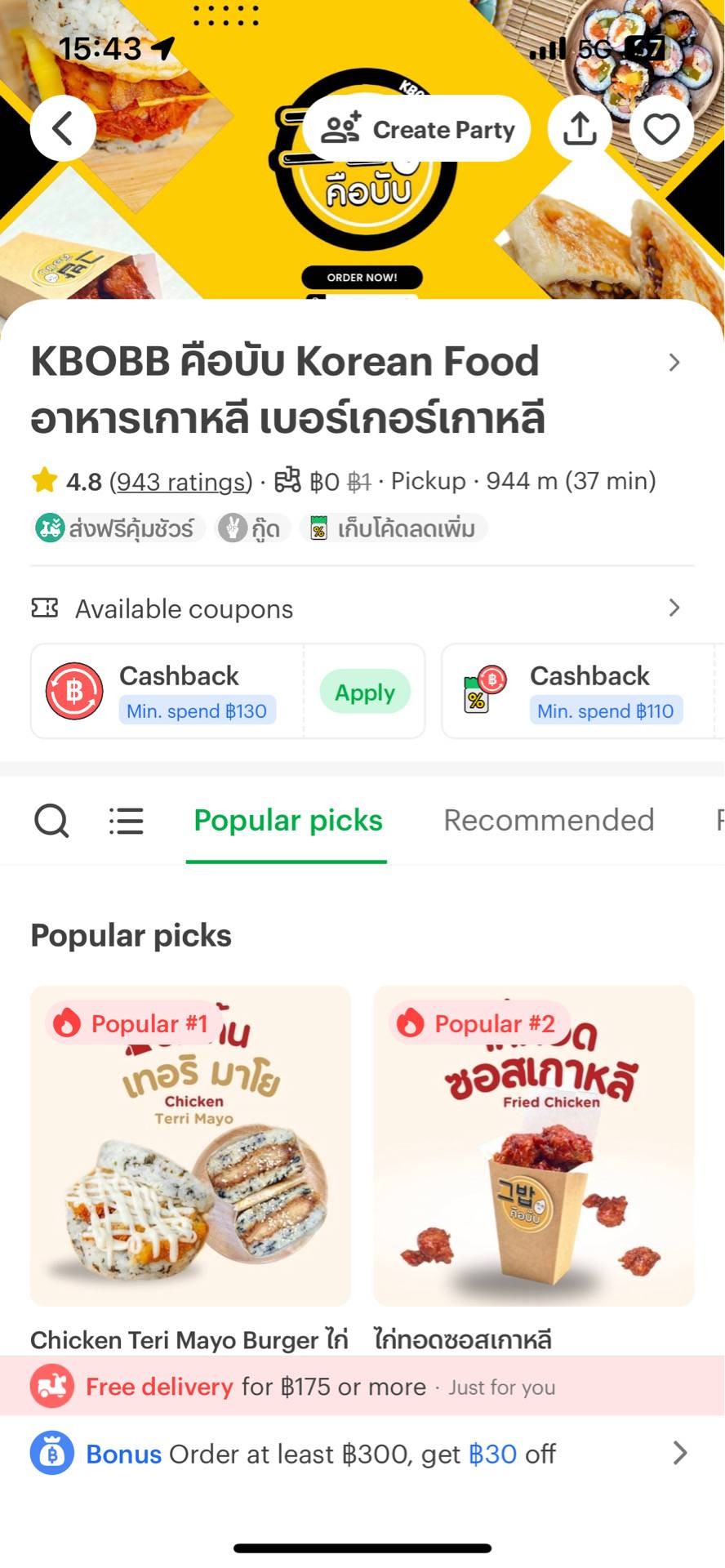Search the restaurant menu
This screenshot has width=725, height=1568.
51,820
